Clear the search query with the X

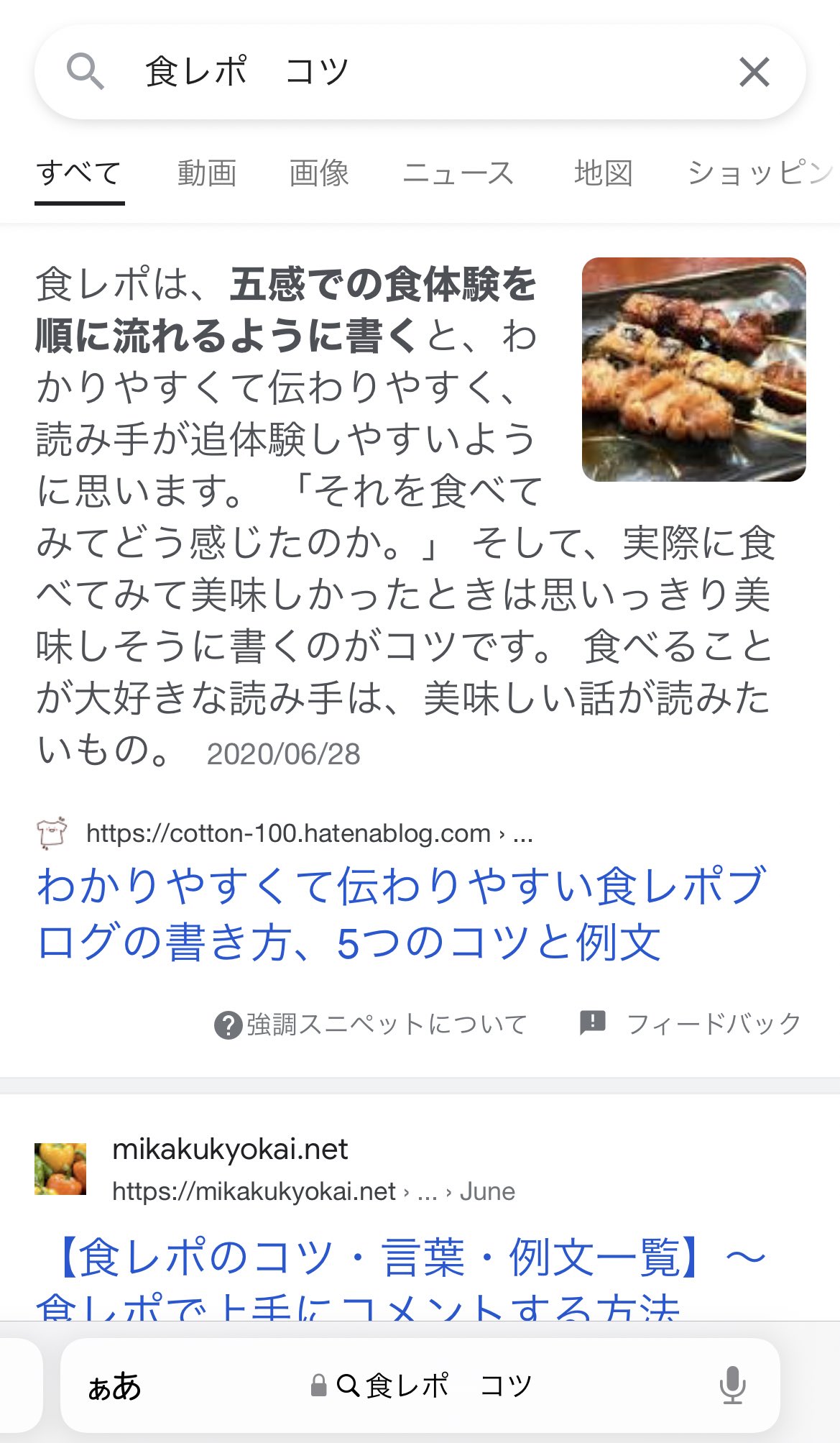tap(754, 72)
